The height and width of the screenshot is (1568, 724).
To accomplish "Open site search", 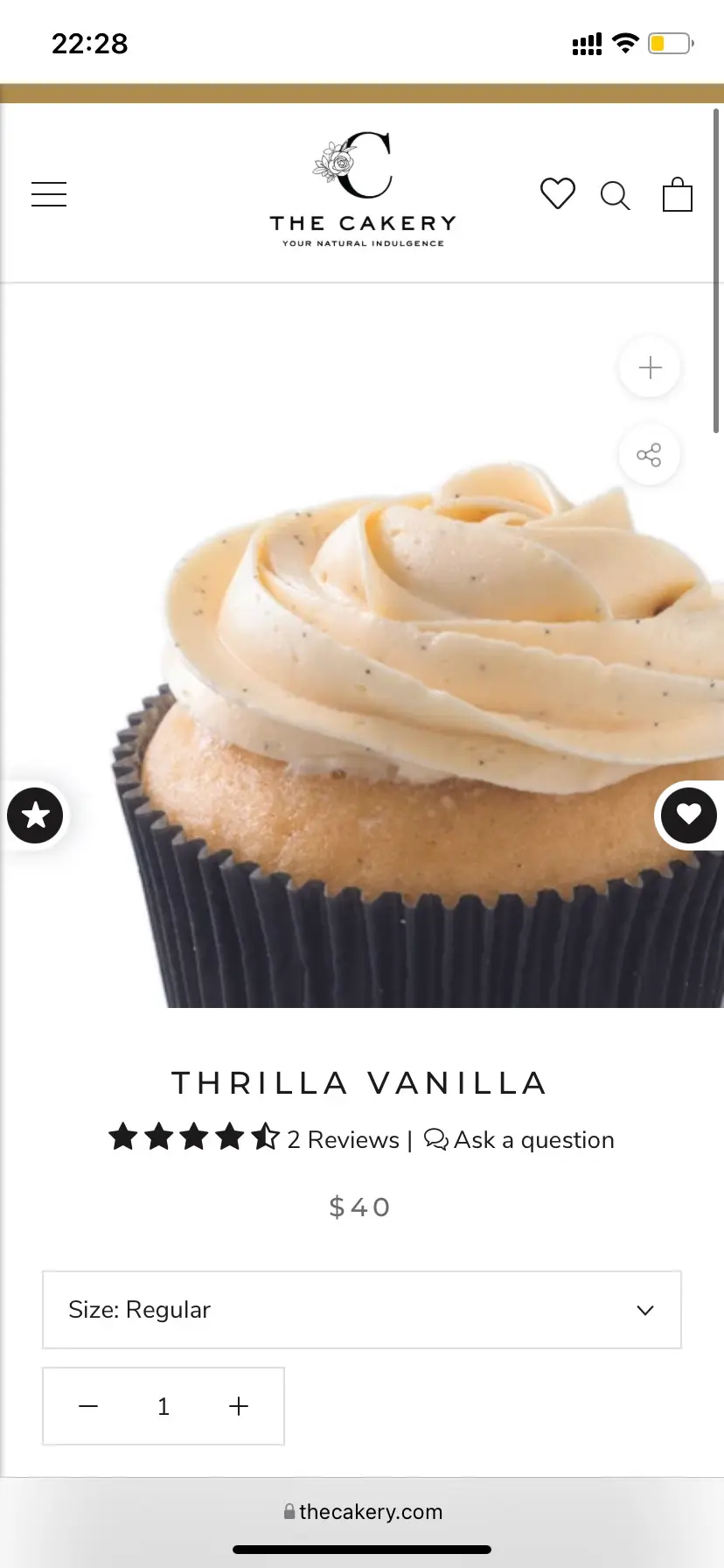I will pyautogui.click(x=616, y=195).
